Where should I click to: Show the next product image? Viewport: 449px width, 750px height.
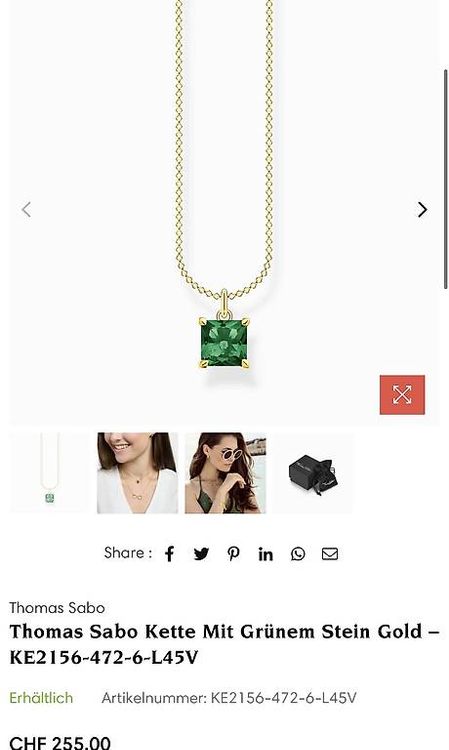pos(422,210)
